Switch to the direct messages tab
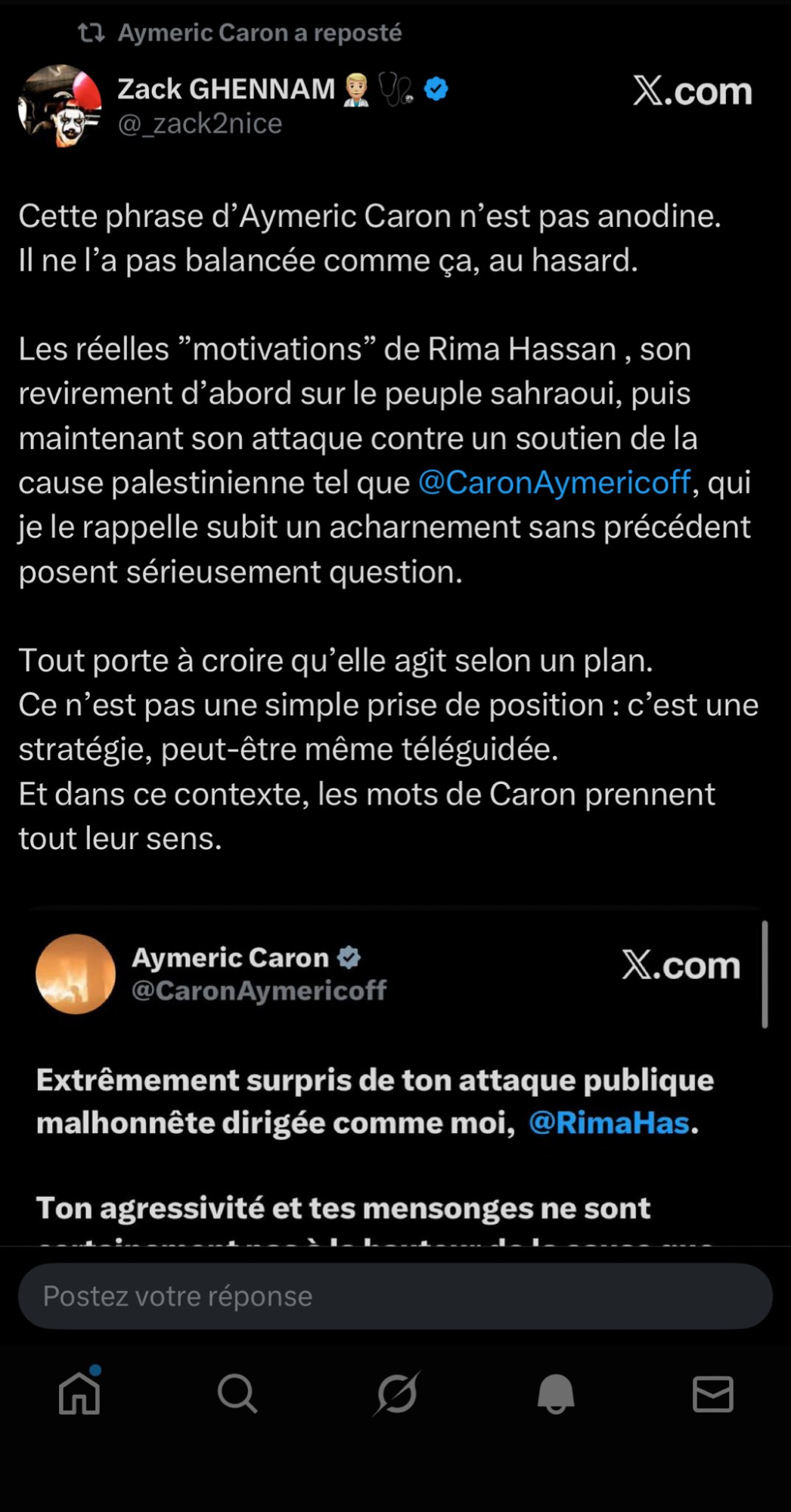This screenshot has height=1512, width=791. 712,1393
